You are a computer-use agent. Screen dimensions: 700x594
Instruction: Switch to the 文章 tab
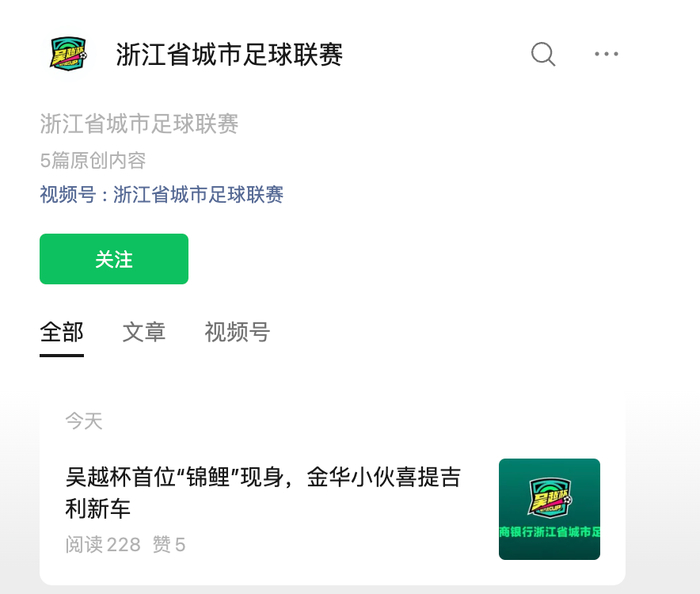[144, 332]
